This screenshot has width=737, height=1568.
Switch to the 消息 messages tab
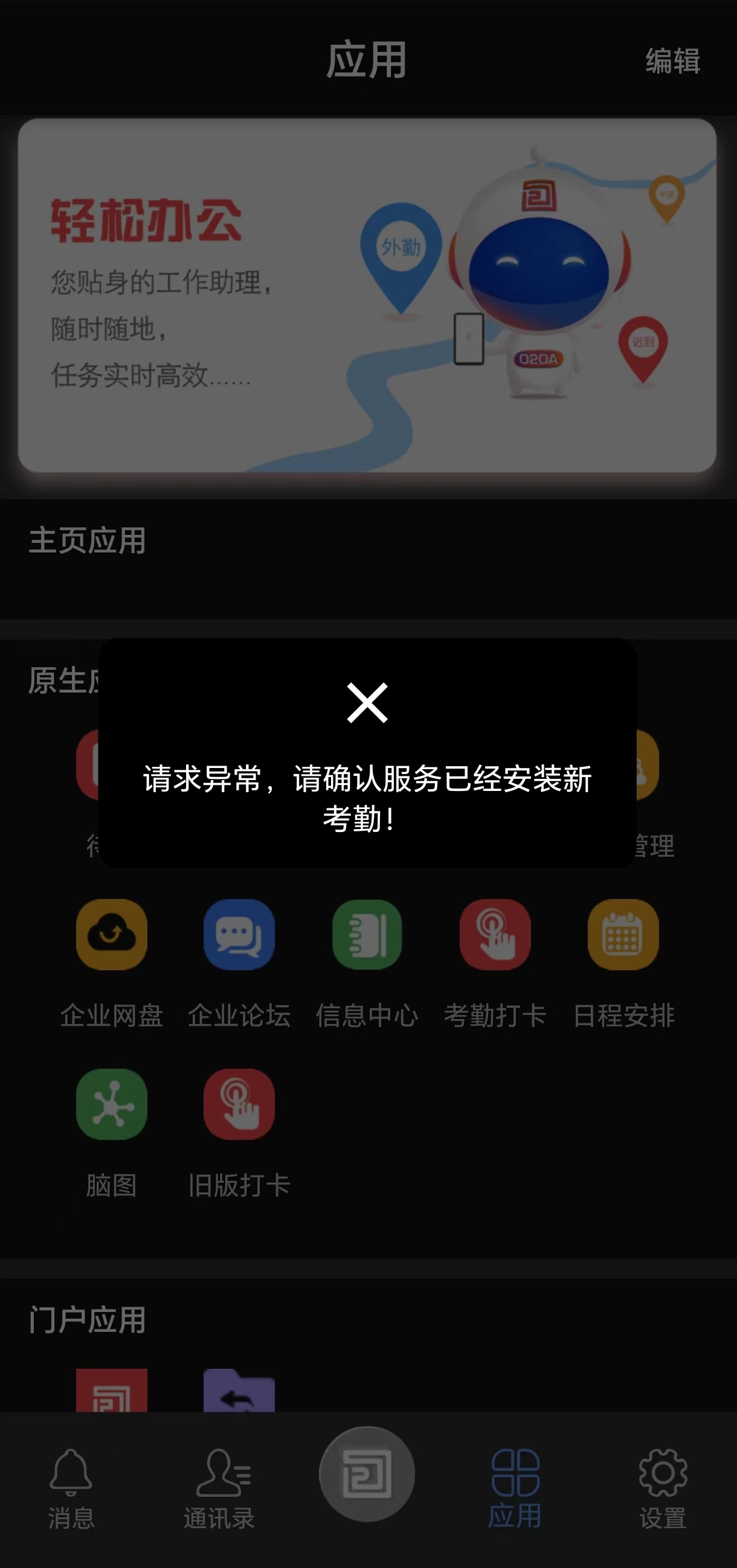pos(71,1489)
